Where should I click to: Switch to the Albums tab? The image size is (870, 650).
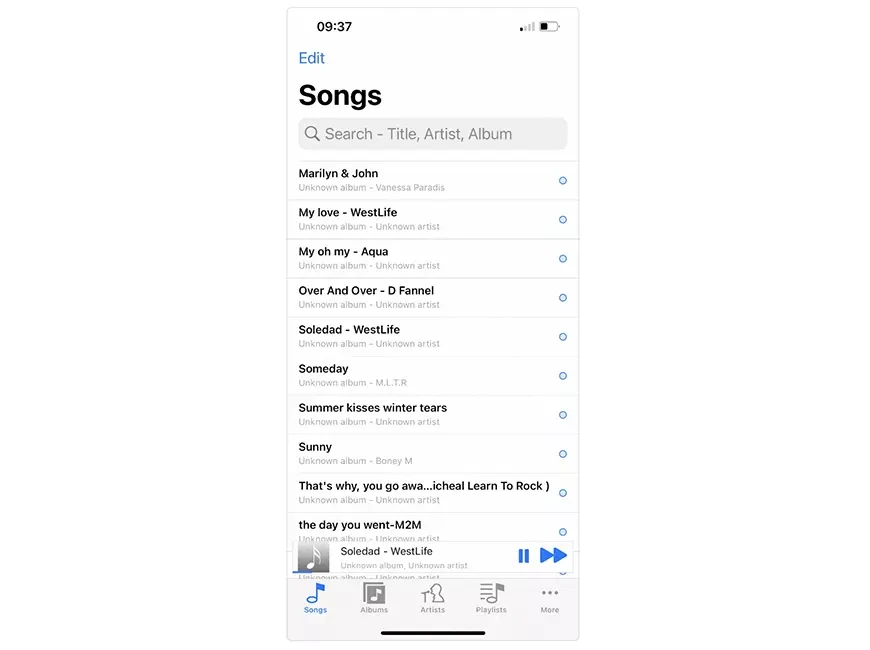click(x=374, y=598)
